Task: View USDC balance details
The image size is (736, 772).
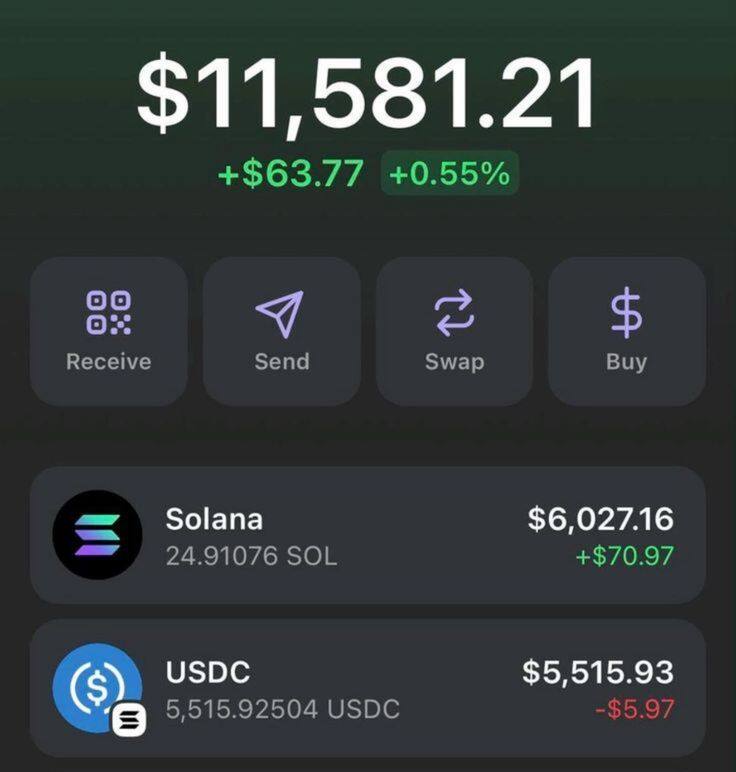Action: click(x=368, y=688)
